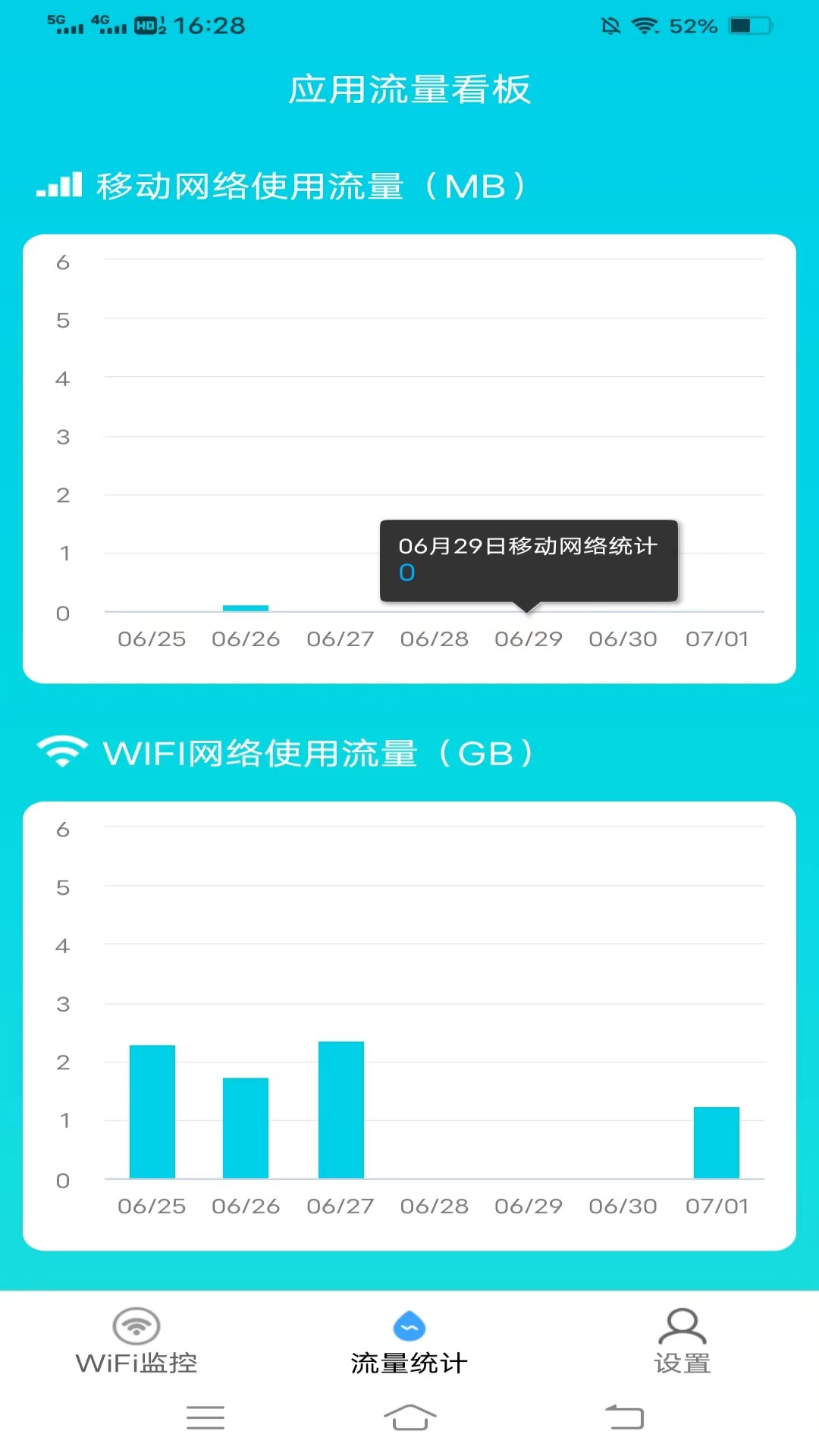Select the 06/27 bar in the WIFI chart
The image size is (819, 1456).
341,1109
